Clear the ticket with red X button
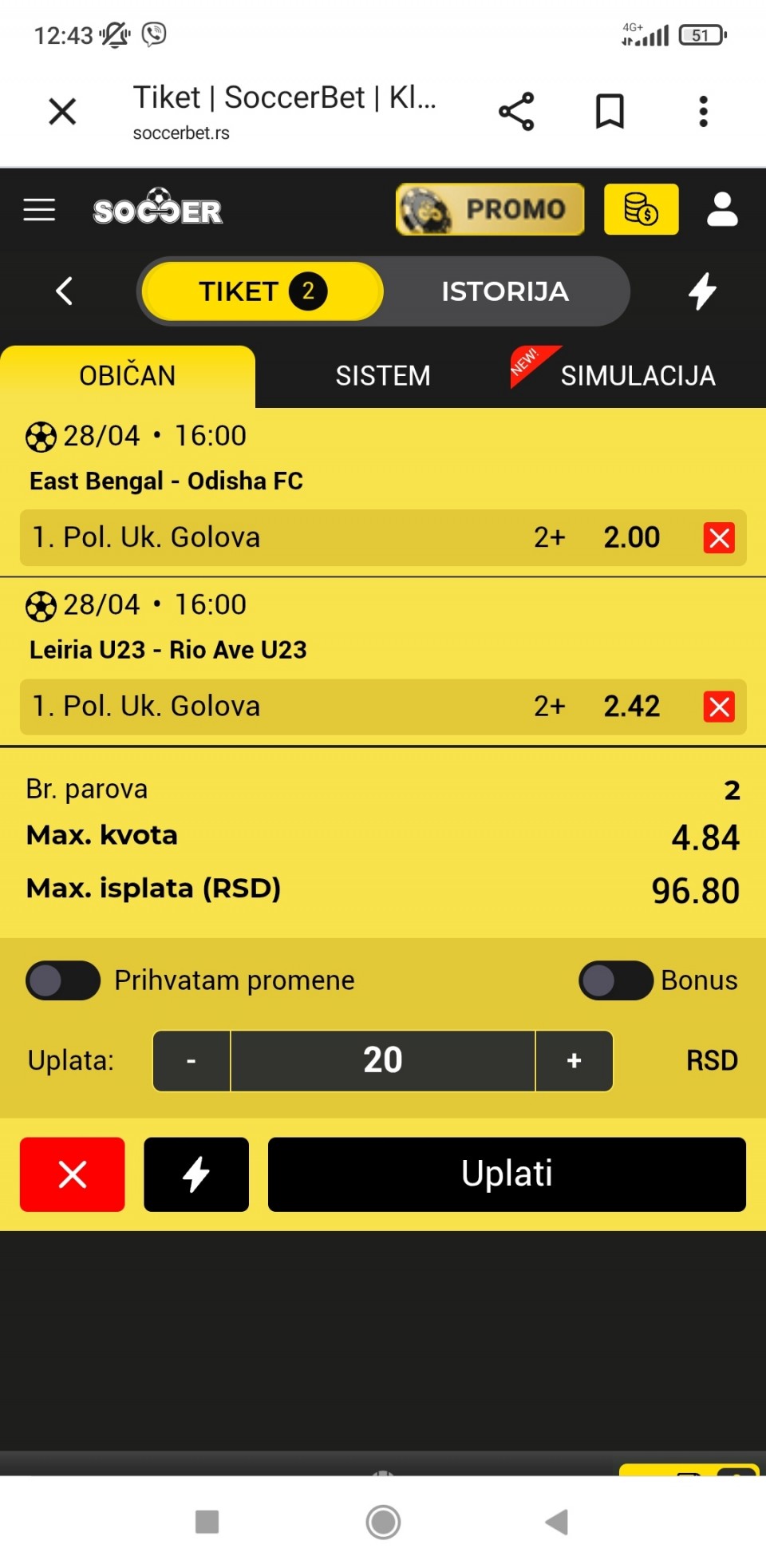The width and height of the screenshot is (766, 1568). (x=73, y=1174)
